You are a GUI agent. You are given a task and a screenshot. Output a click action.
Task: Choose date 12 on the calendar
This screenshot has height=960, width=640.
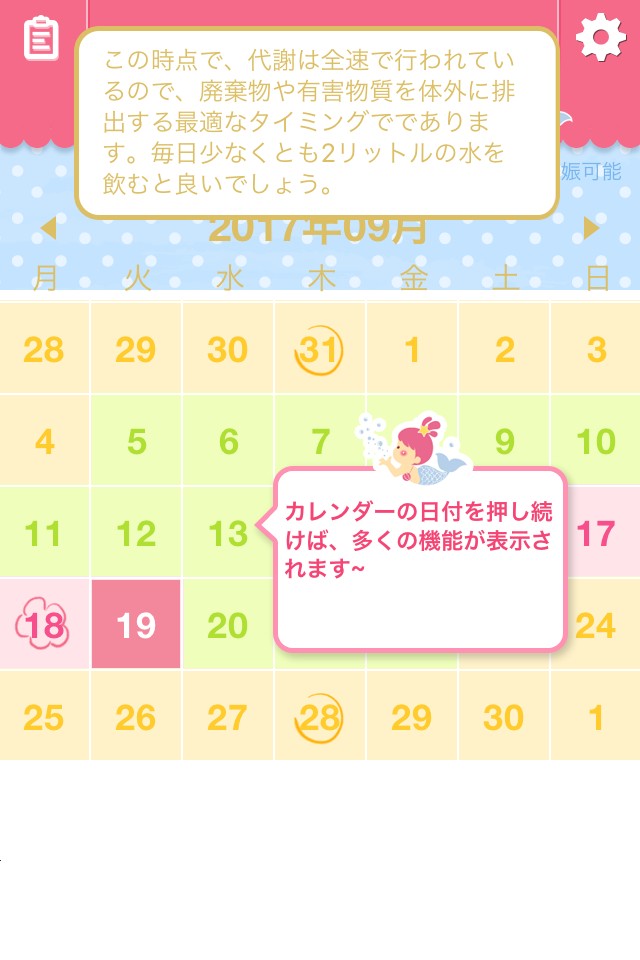click(x=136, y=534)
